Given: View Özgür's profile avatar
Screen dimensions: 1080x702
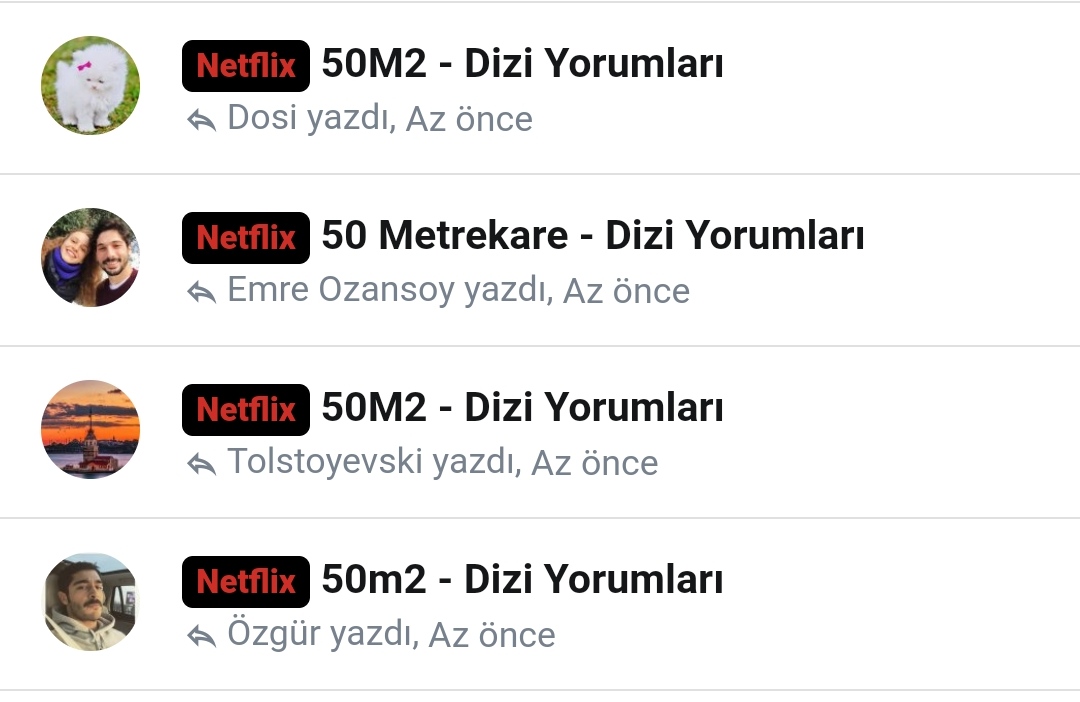Looking at the screenshot, I should pos(90,602).
